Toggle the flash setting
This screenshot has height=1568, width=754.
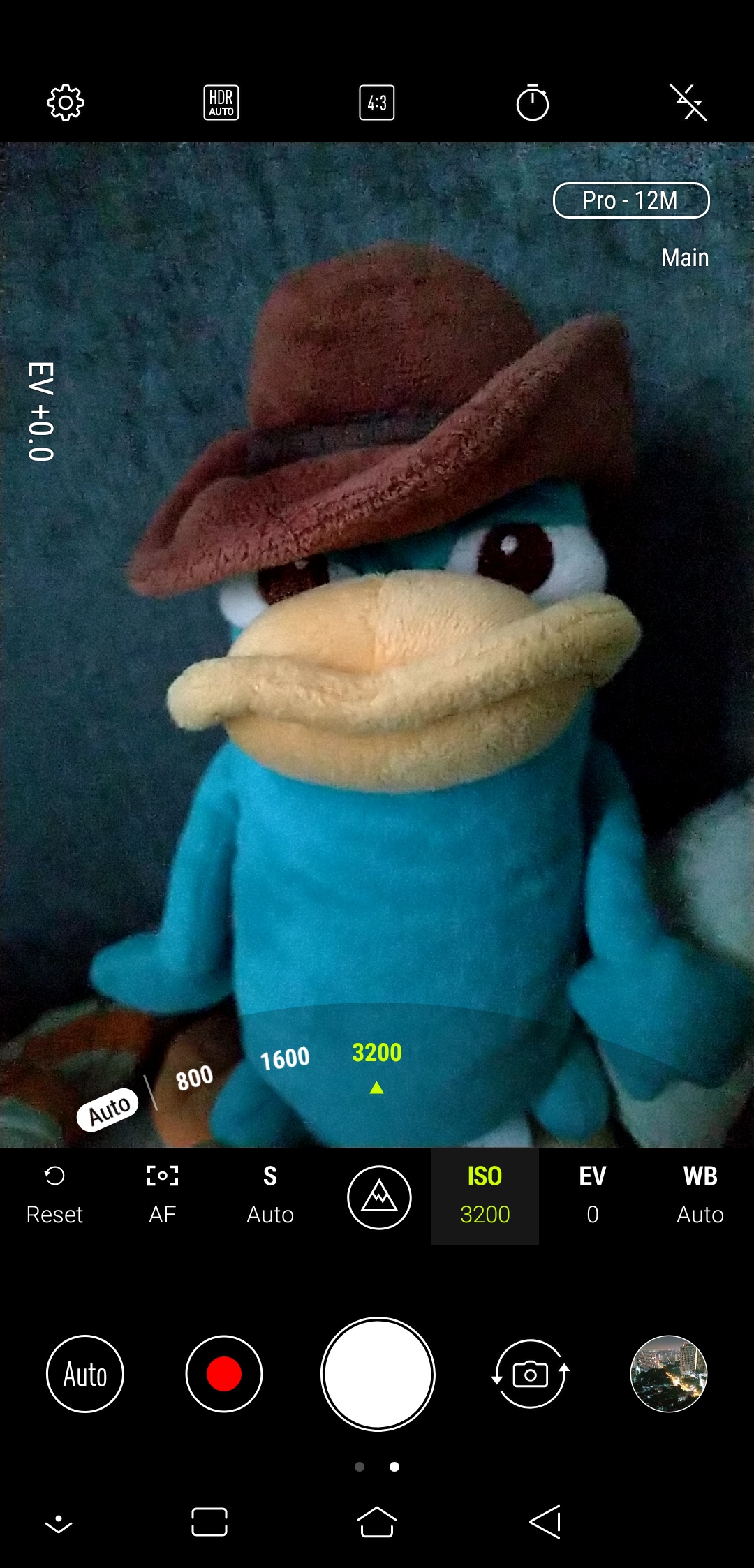(x=688, y=103)
